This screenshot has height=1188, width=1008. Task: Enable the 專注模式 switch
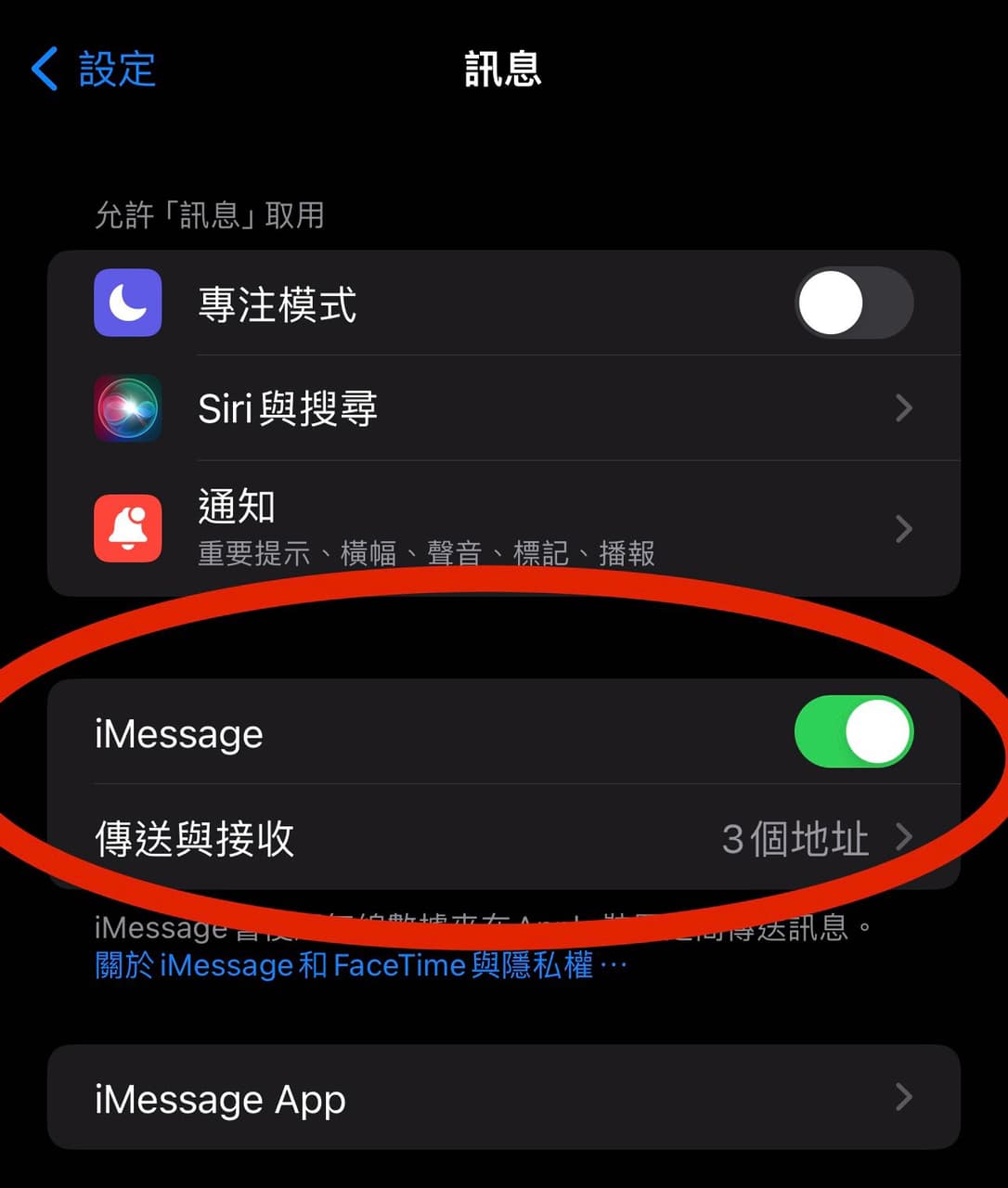[854, 303]
